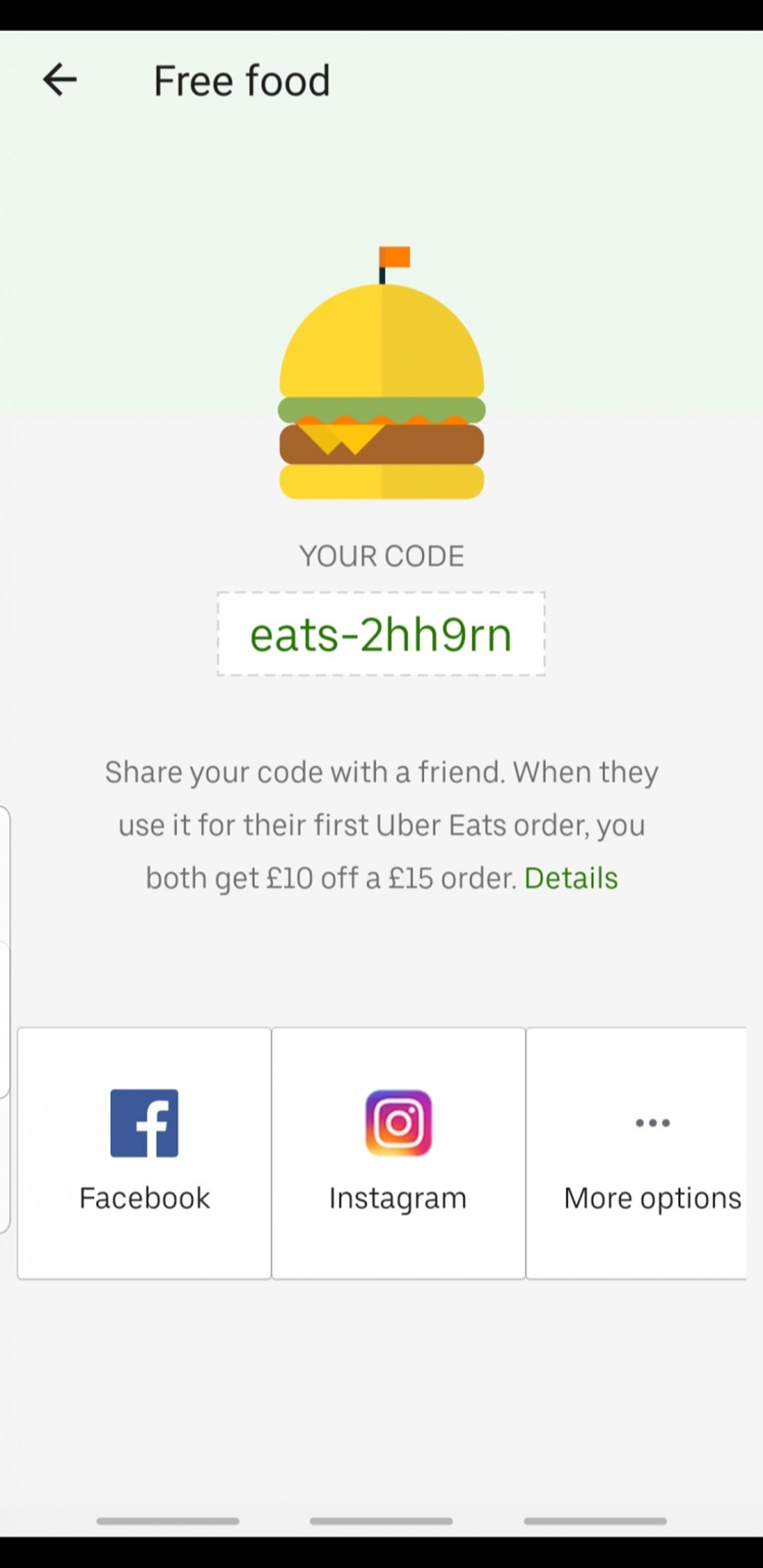Open the Details link

pos(571,878)
